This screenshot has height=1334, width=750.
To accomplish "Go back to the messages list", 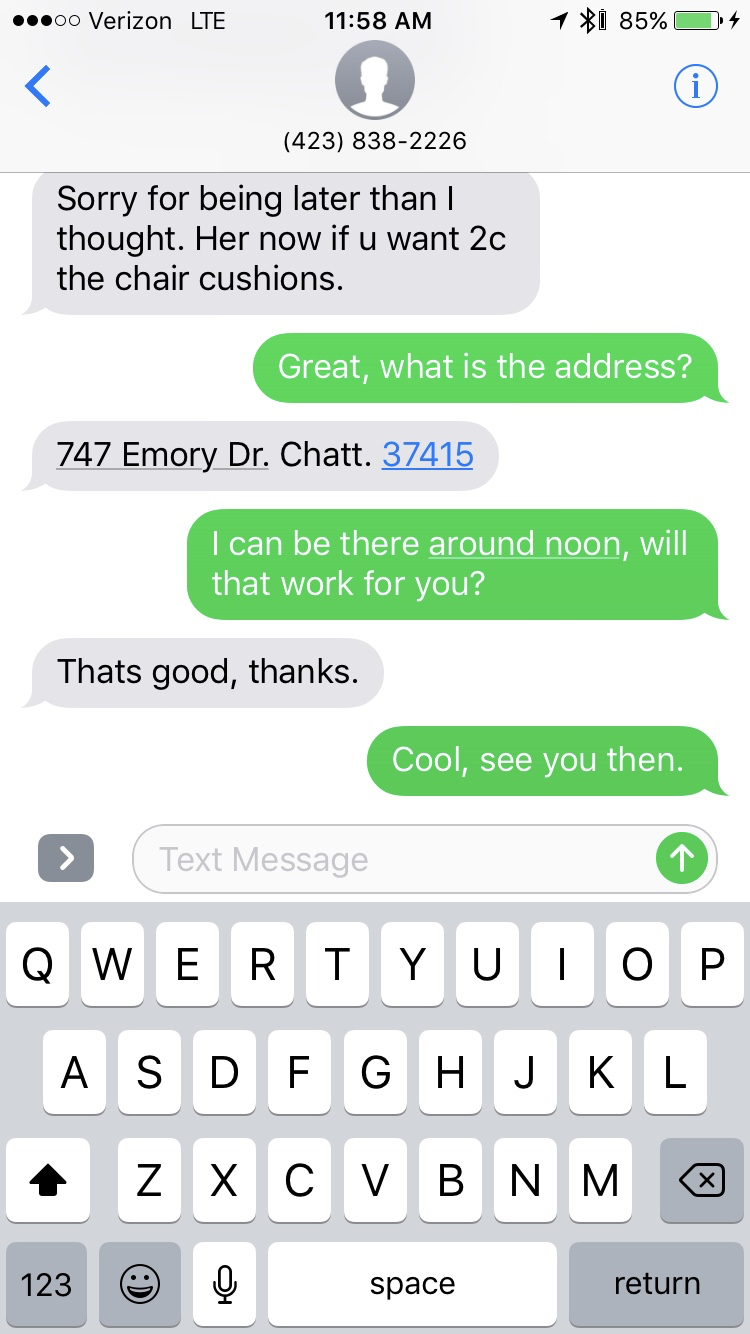I will click(x=38, y=87).
